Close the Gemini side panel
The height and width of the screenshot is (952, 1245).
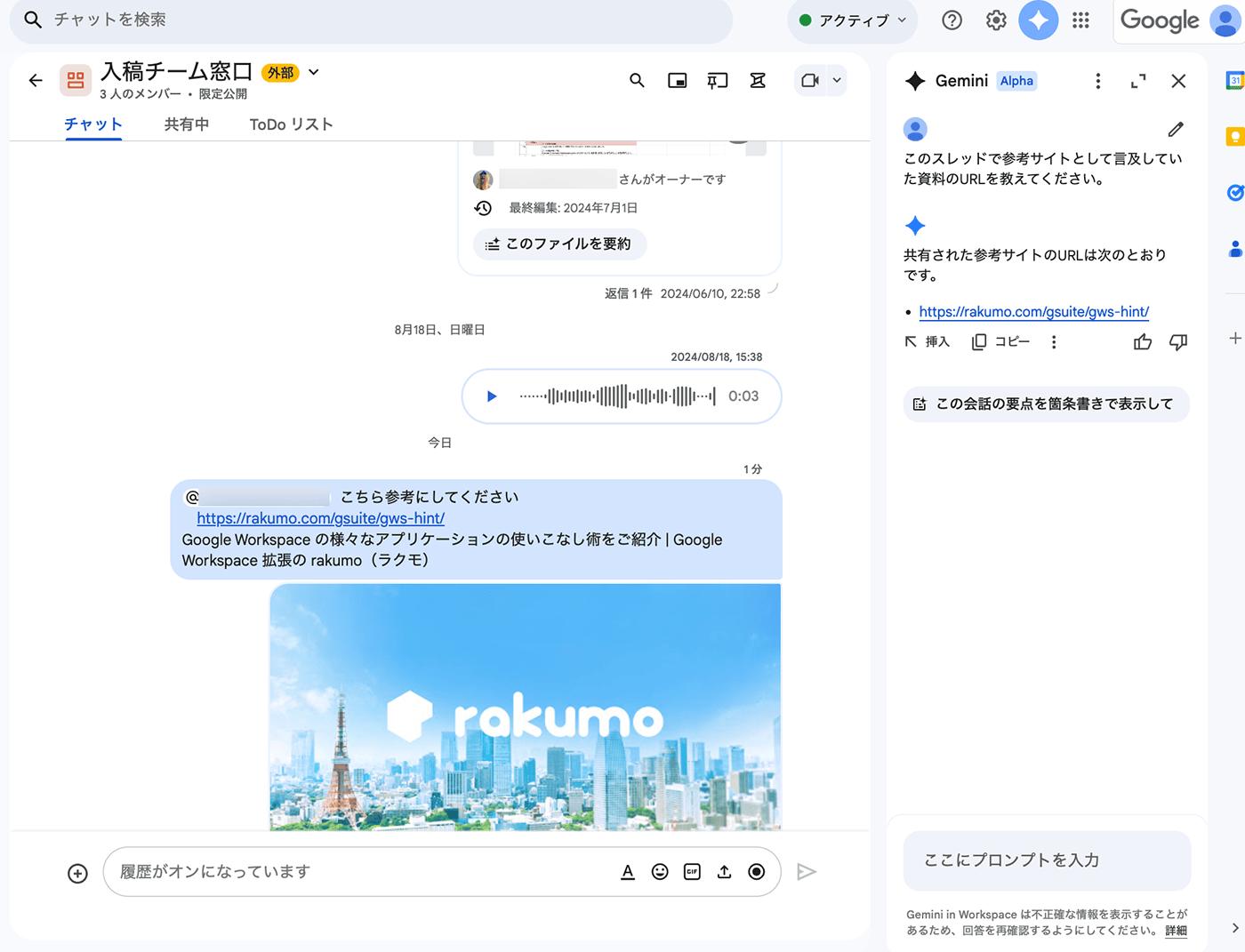(x=1178, y=81)
